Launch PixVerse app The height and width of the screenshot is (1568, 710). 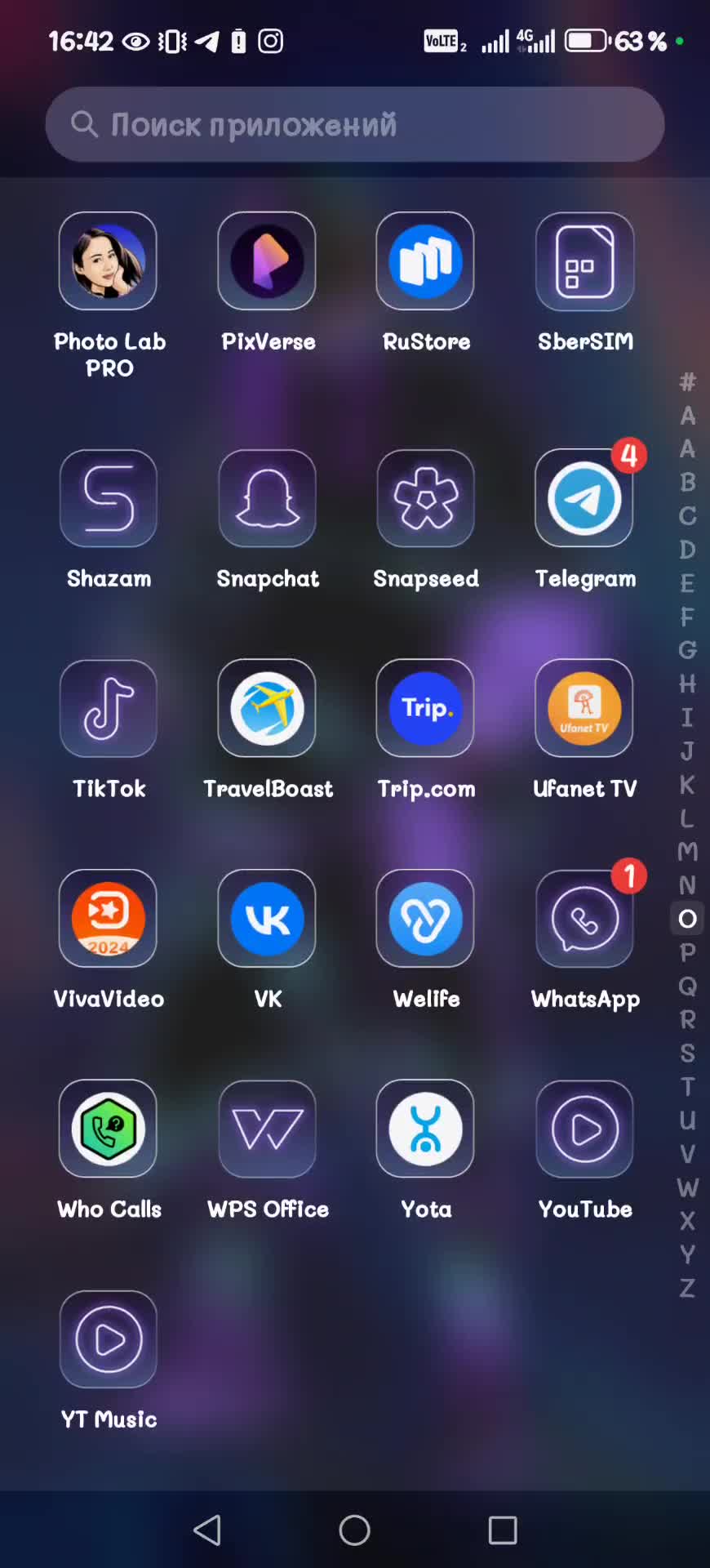[267, 261]
